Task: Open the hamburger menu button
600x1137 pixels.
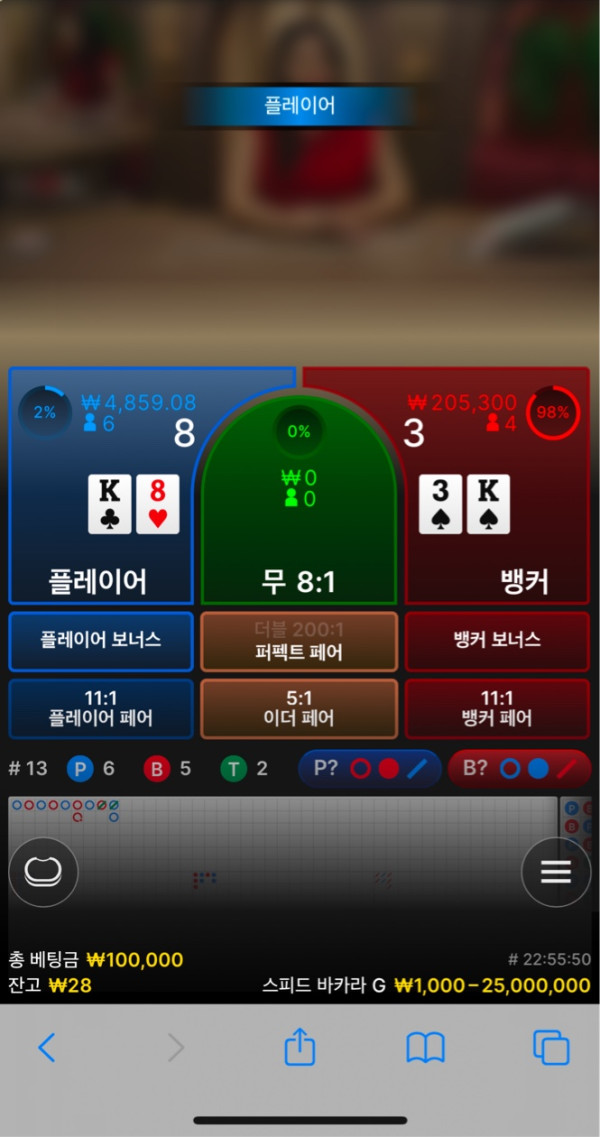Action: click(555, 872)
